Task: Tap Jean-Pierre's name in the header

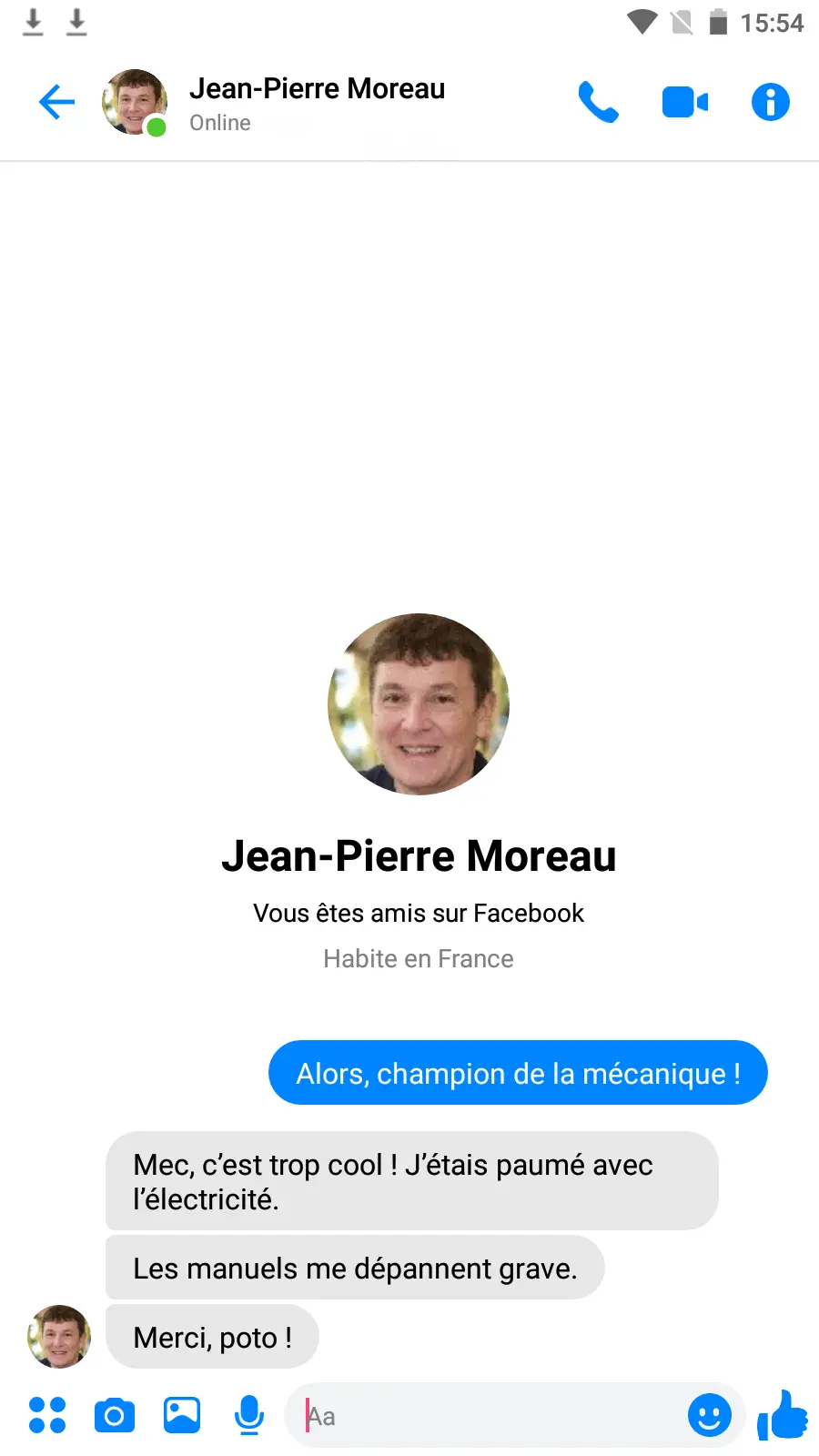Action: 317,89
